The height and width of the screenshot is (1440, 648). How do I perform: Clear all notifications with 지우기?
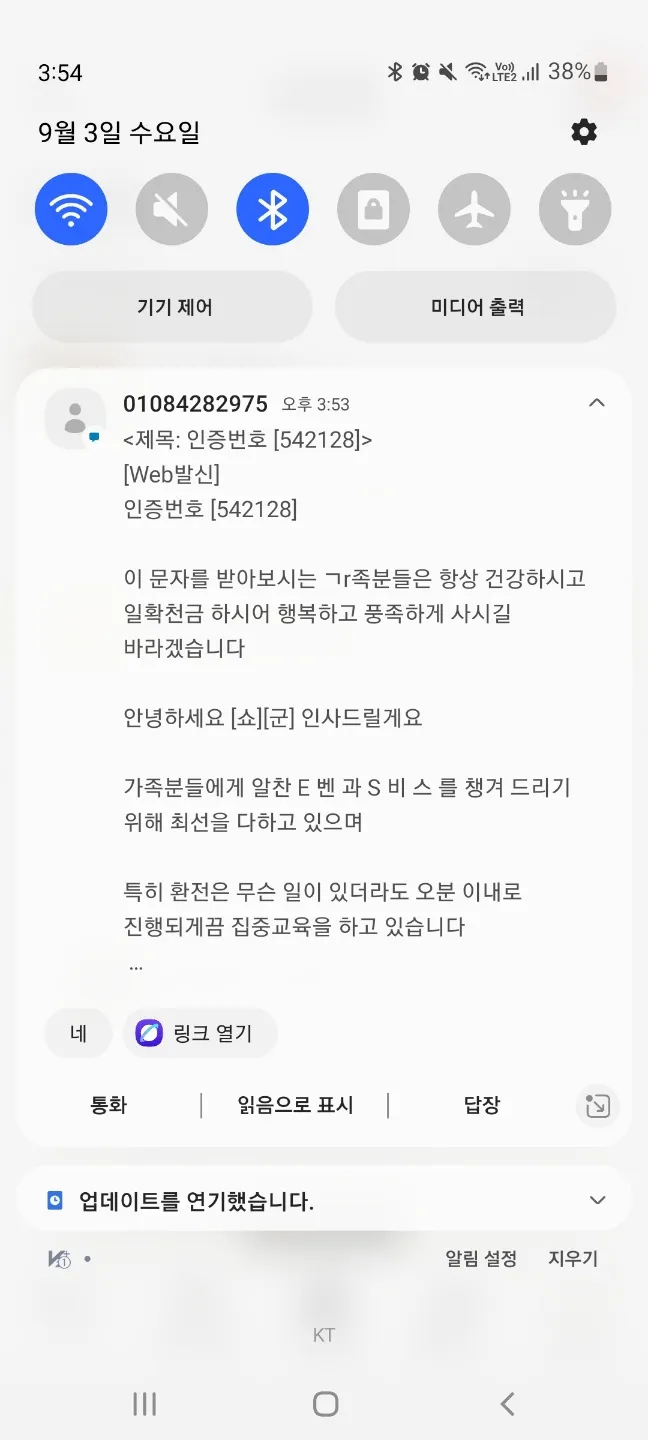point(573,1259)
